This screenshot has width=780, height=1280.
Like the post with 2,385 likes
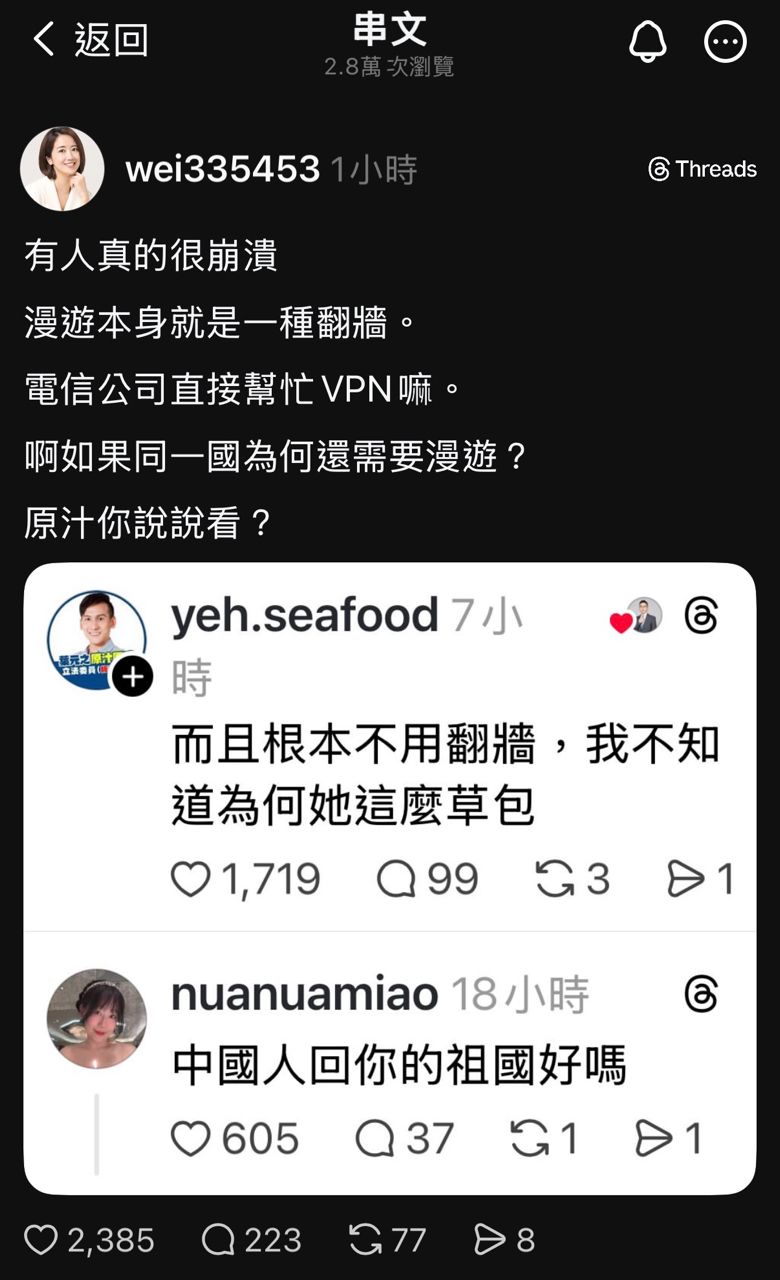(x=41, y=1240)
